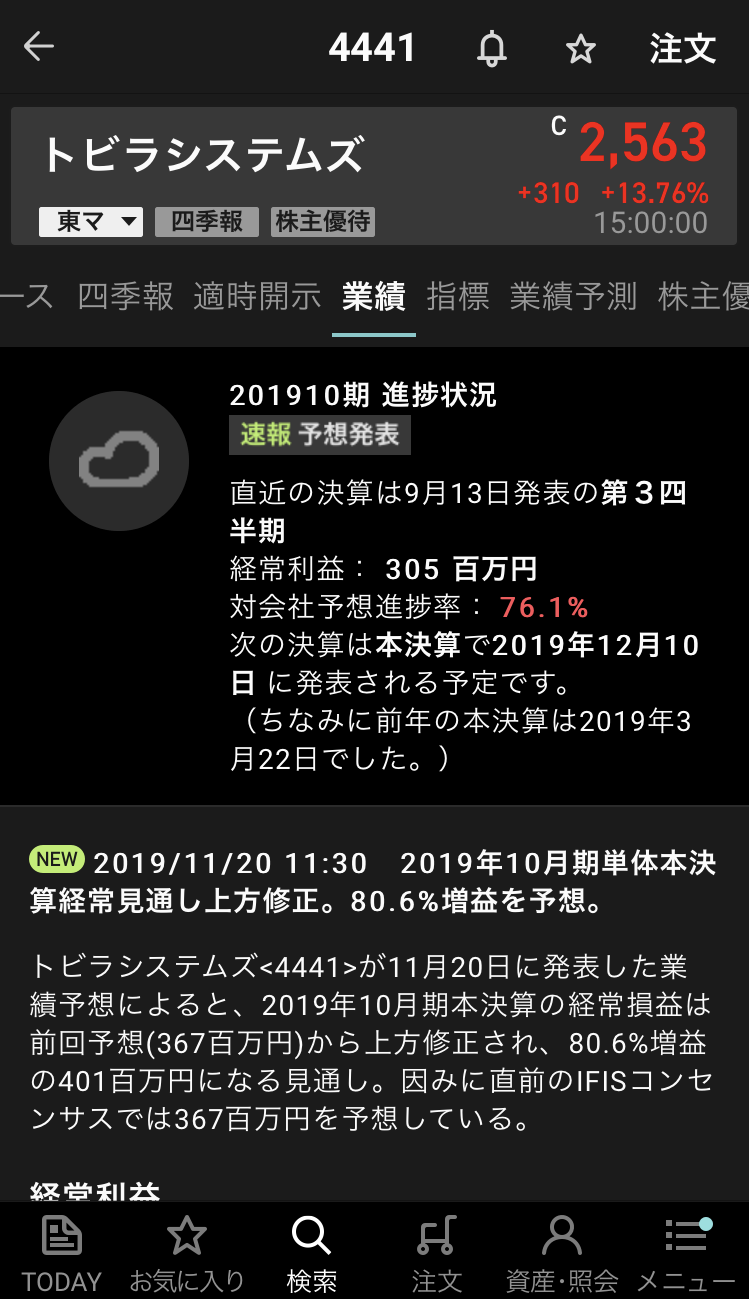Image resolution: width=749 pixels, height=1299 pixels.
Task: Open the 東マ market dropdown
Action: 91,221
